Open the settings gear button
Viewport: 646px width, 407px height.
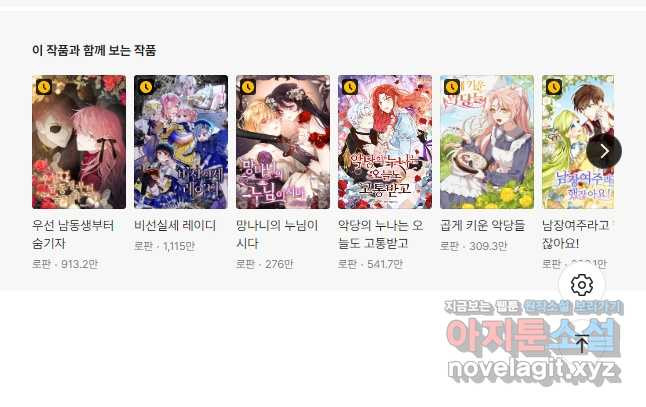click(x=582, y=285)
